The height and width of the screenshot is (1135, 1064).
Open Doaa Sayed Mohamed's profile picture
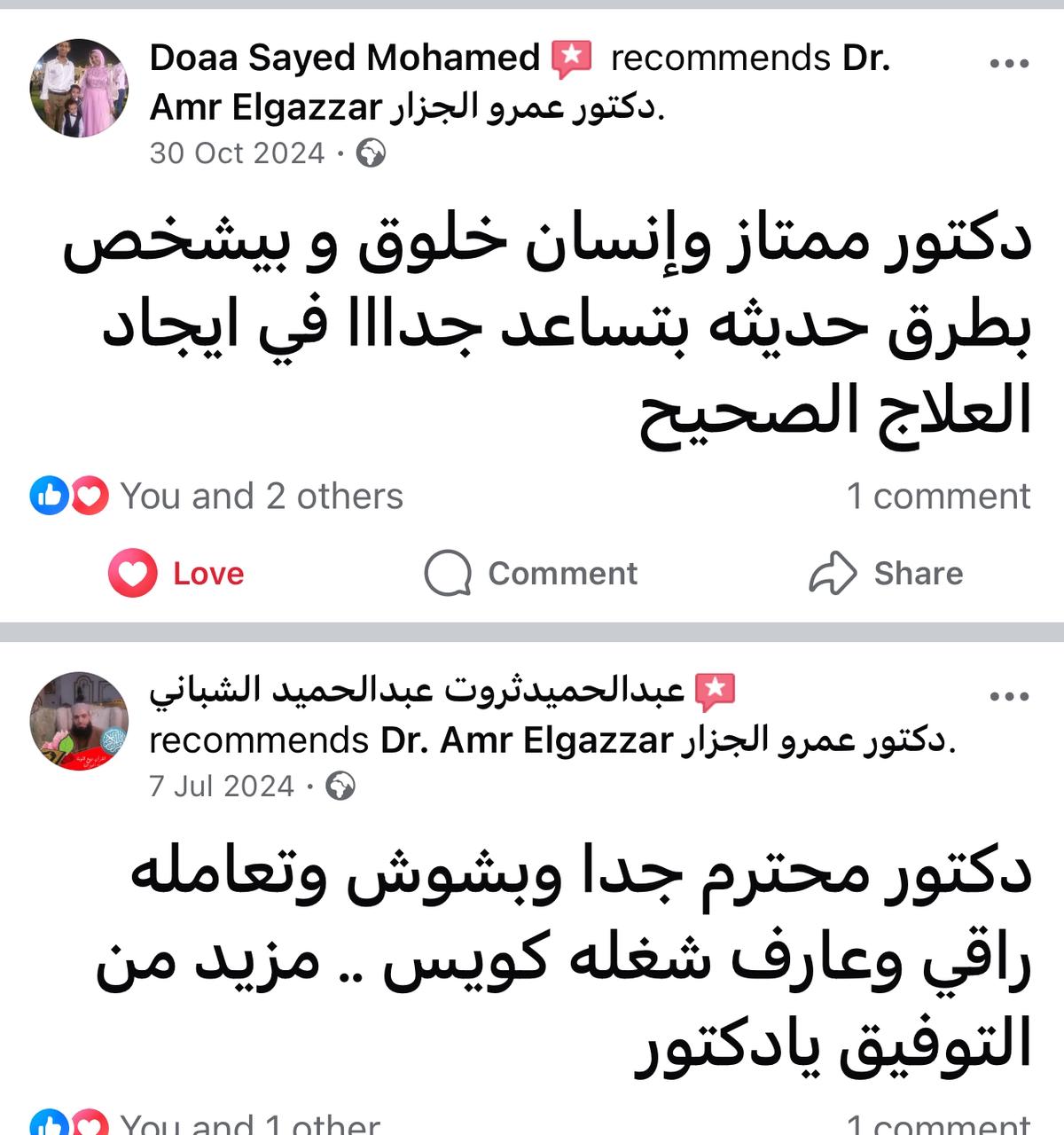[79, 88]
